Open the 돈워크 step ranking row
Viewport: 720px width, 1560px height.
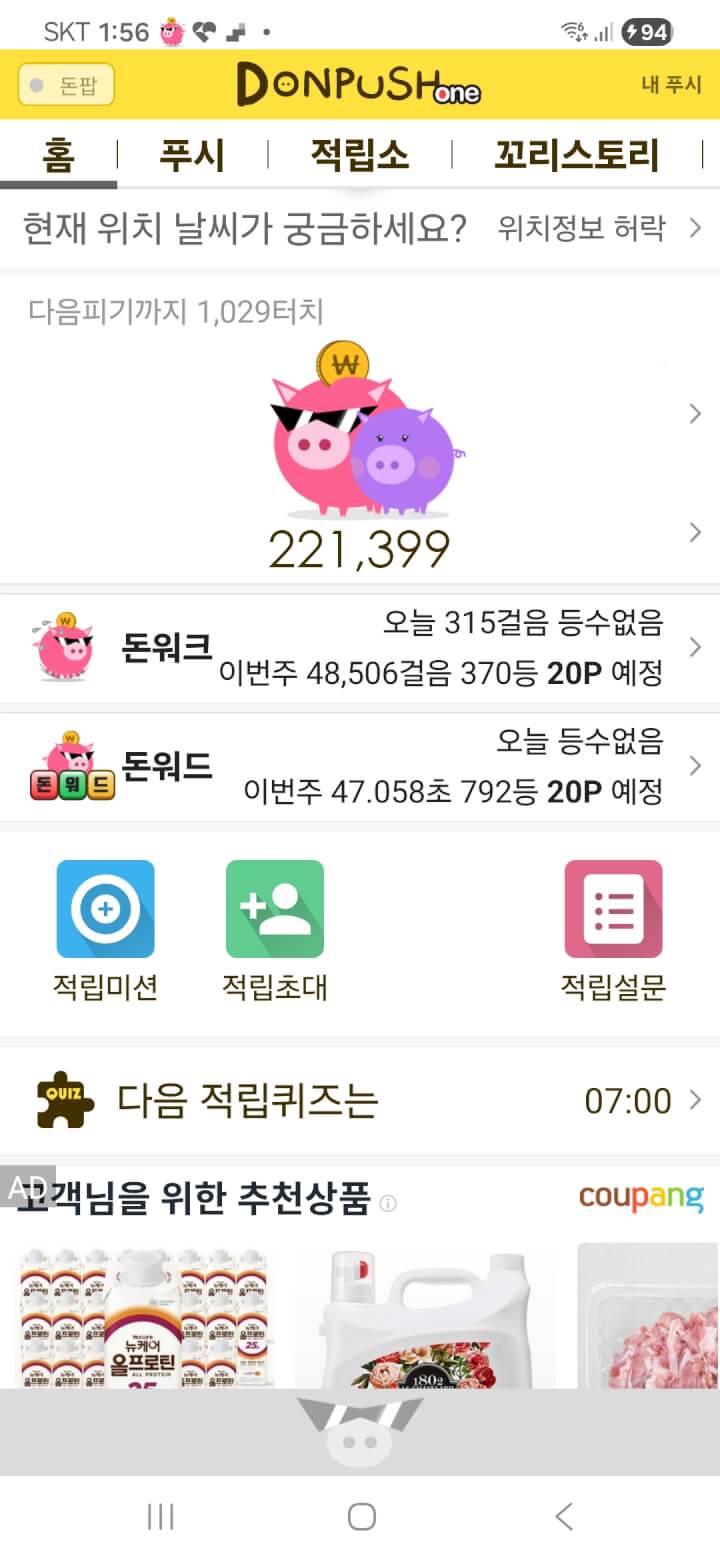[x=360, y=648]
